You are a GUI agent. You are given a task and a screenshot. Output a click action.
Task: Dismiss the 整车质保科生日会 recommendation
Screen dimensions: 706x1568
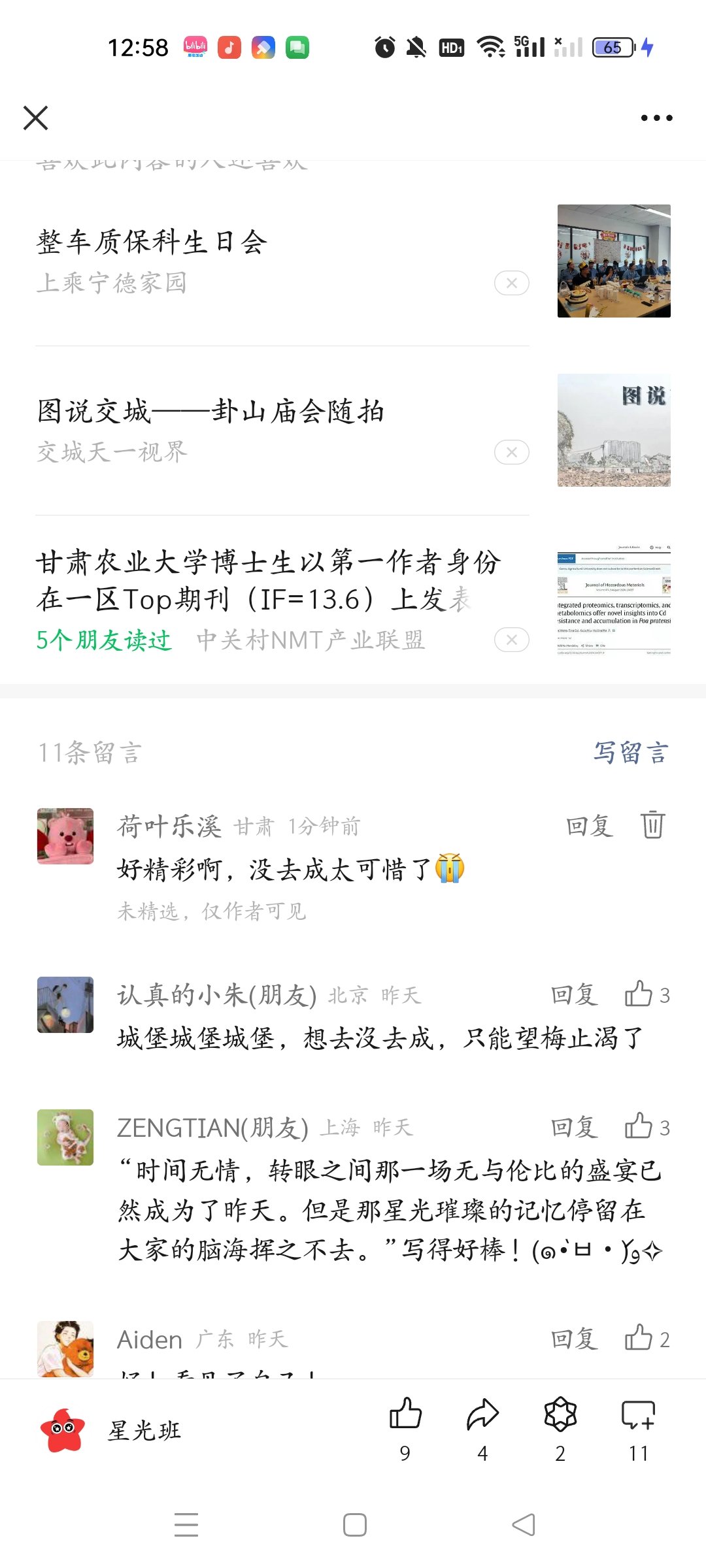click(x=512, y=284)
